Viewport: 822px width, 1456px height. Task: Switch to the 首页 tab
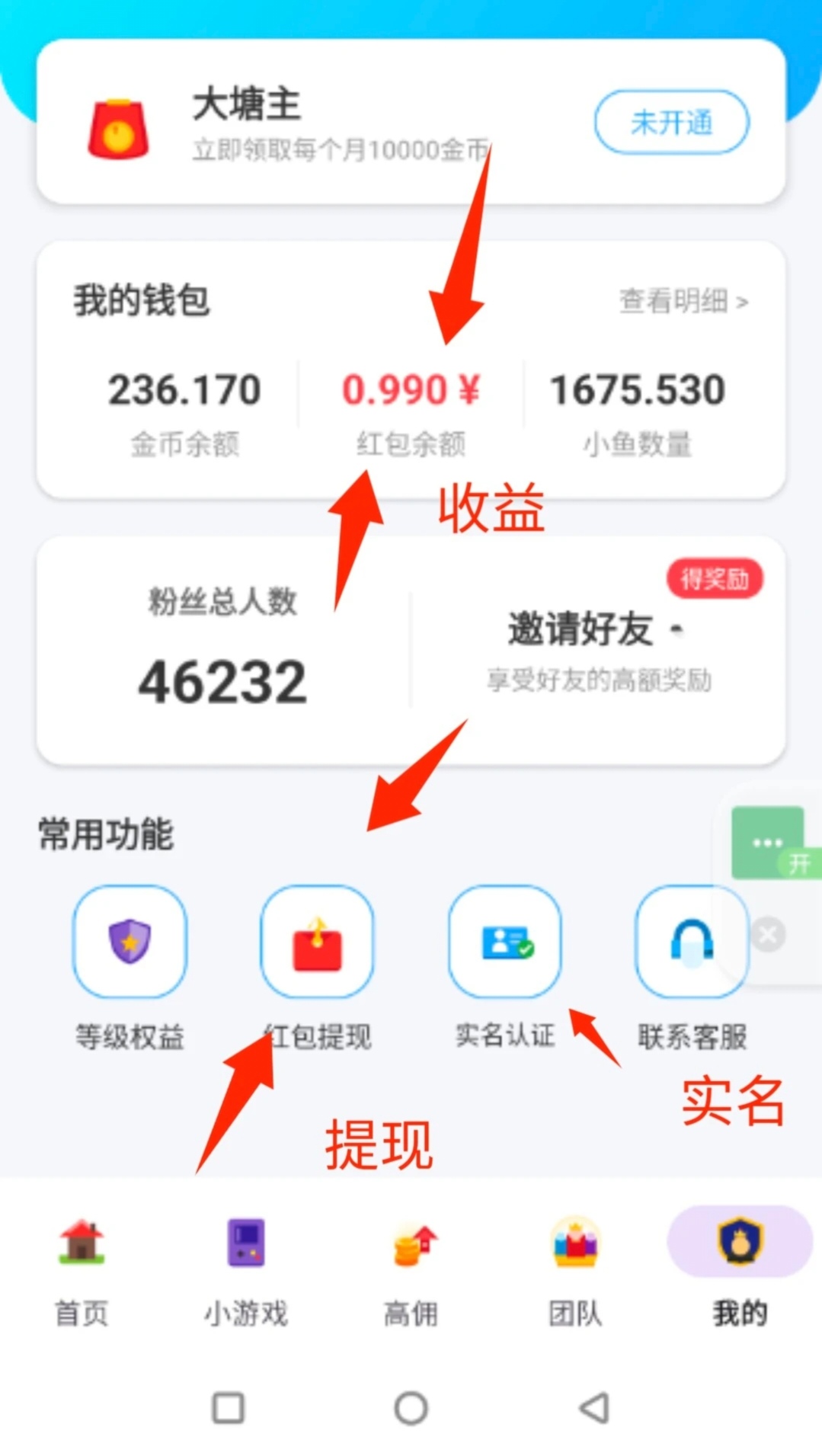(82, 1266)
